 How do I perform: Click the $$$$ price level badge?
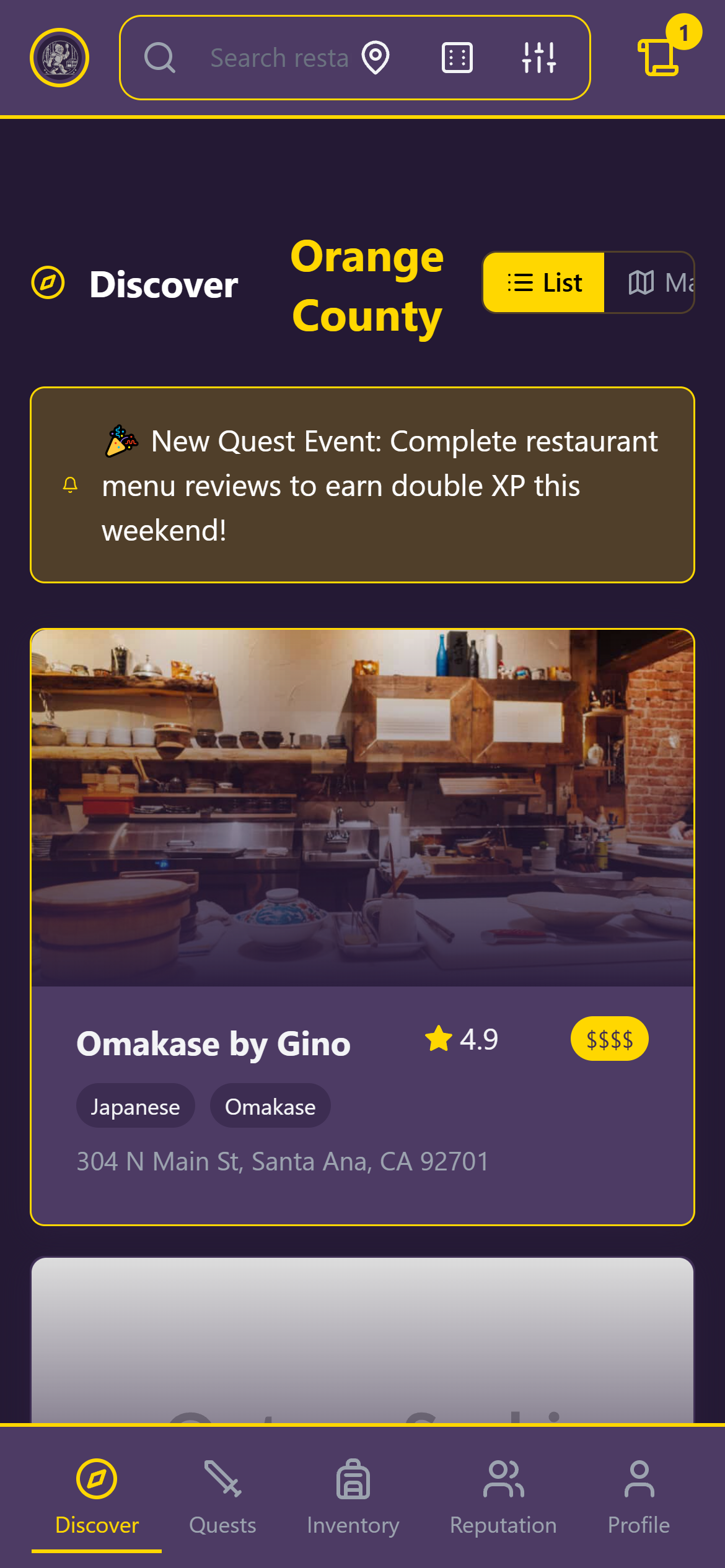610,1039
